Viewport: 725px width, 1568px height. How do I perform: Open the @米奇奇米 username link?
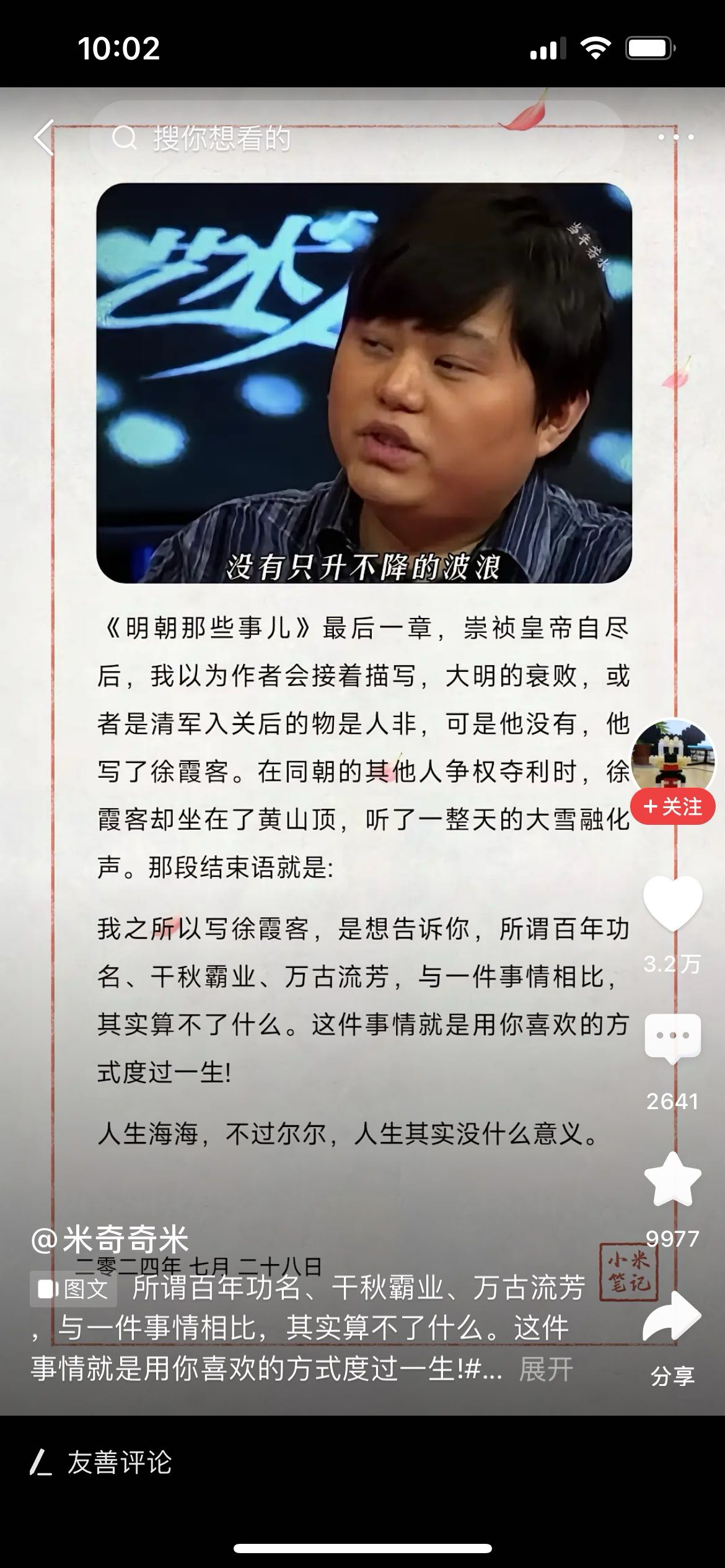110,1239
